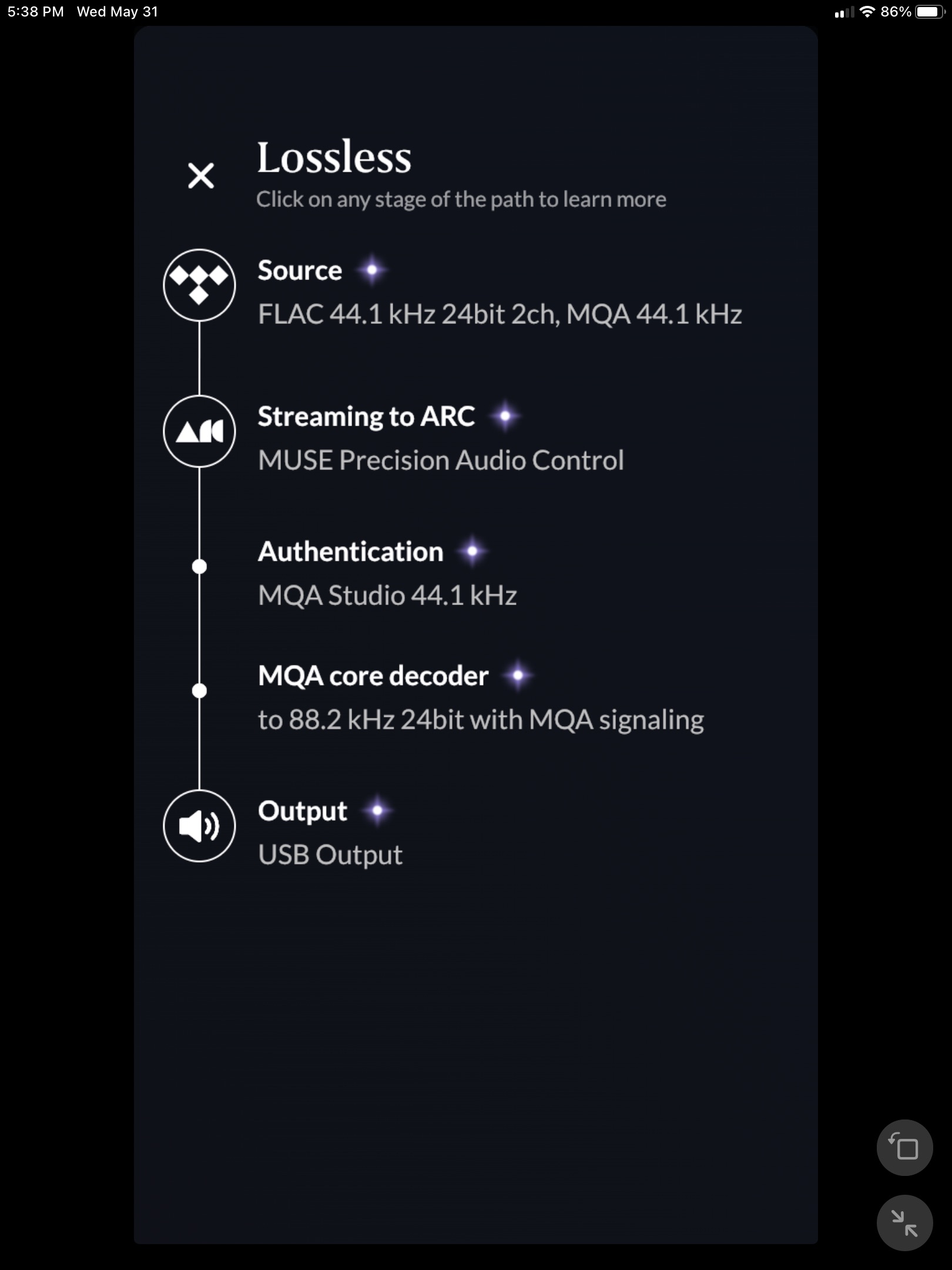The image size is (952, 1270).
Task: Open the Source stage details
Action: tap(300, 271)
